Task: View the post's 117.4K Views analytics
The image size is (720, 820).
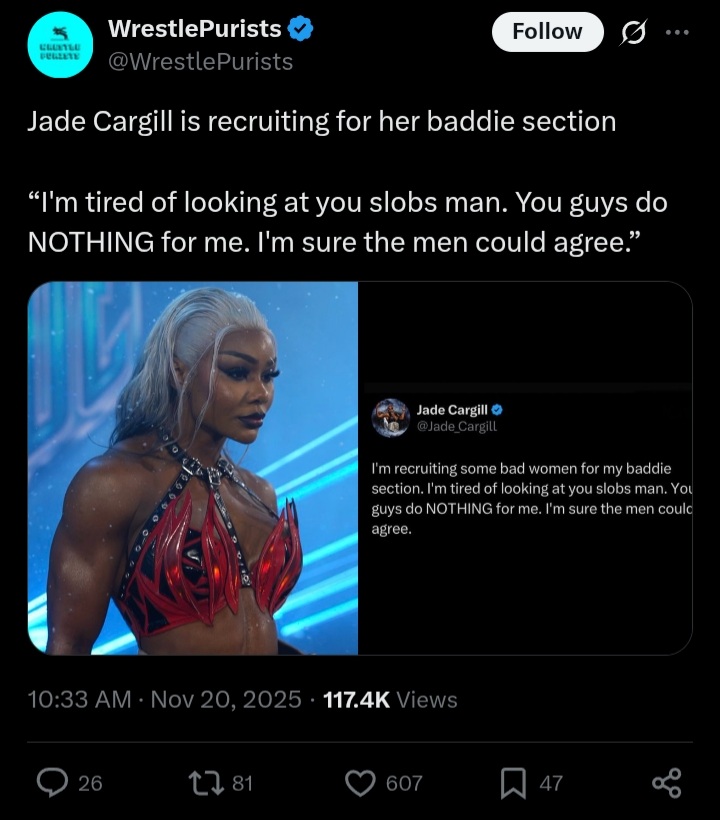Action: tap(390, 700)
